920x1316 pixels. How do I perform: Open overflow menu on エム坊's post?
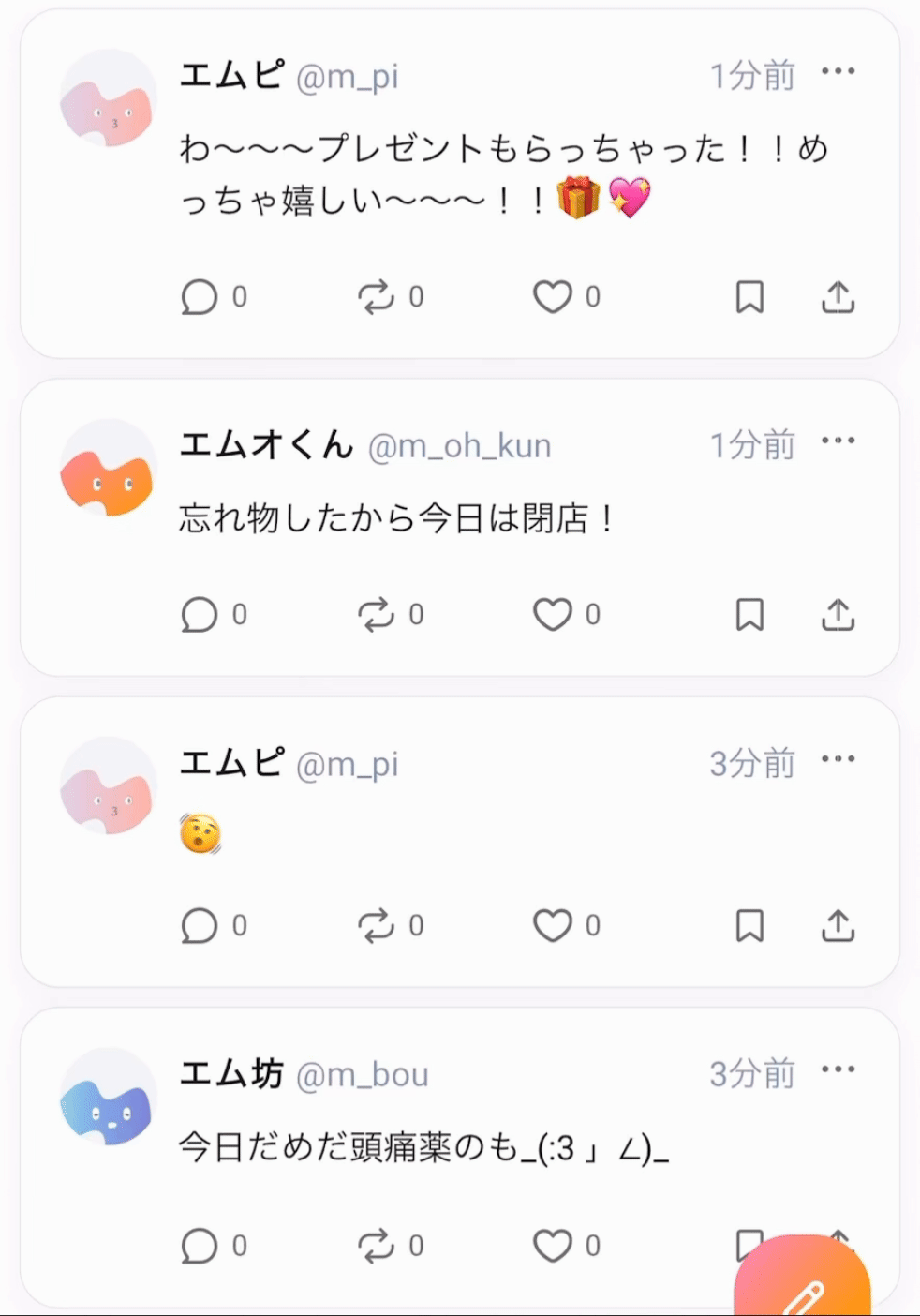tap(838, 1069)
